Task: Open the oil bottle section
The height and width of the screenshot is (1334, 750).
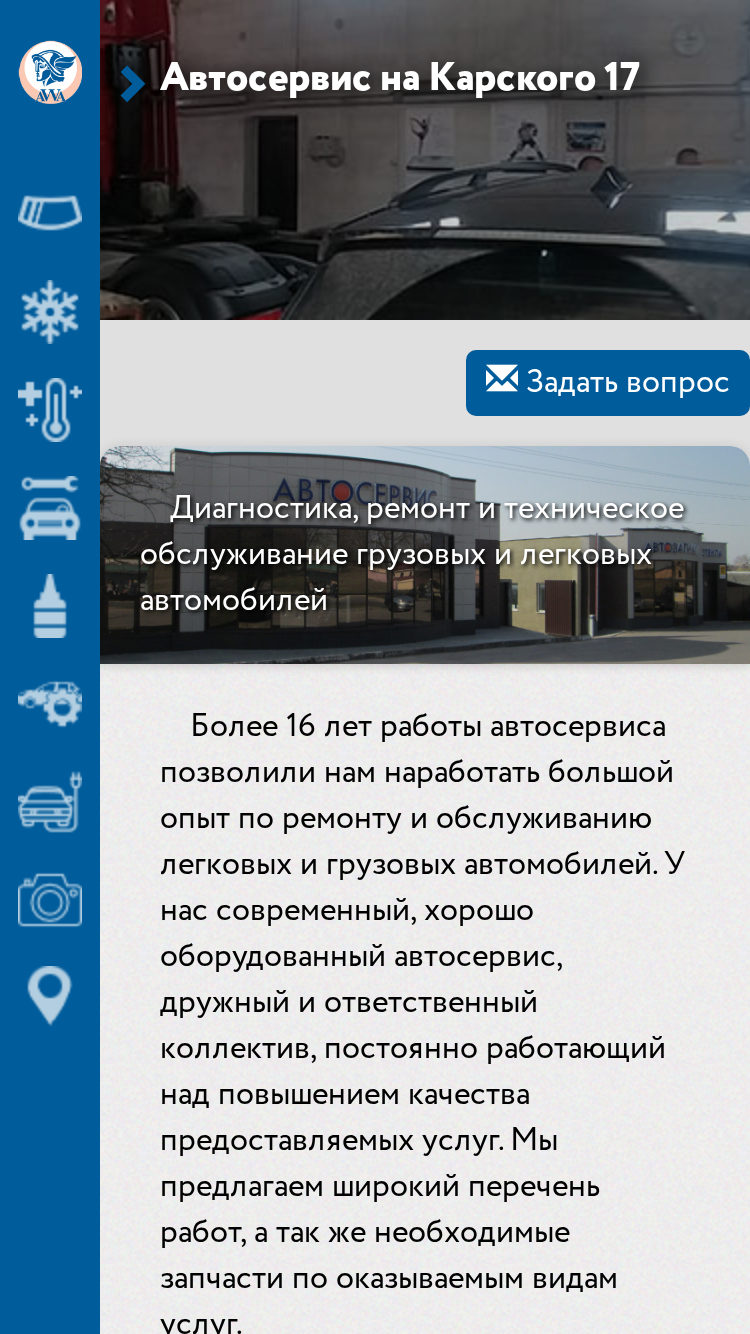Action: pos(50,607)
